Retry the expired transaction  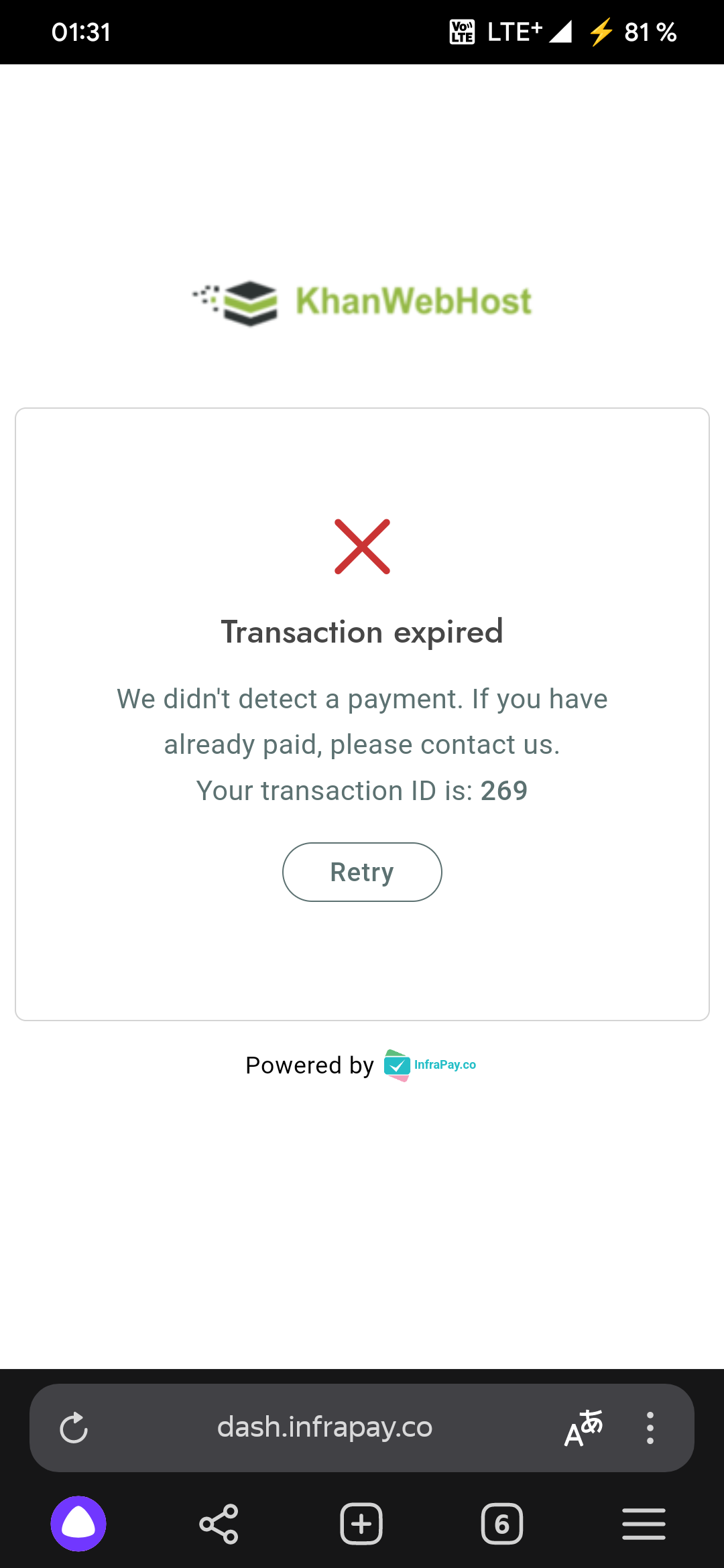coord(362,872)
